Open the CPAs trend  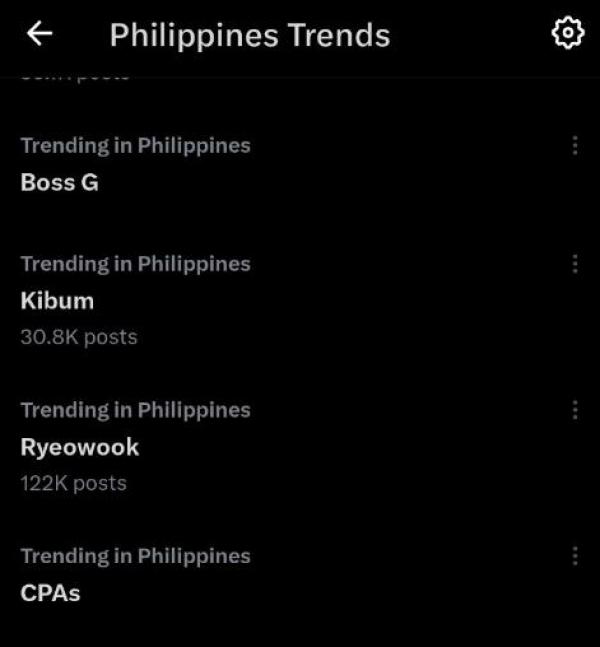click(50, 593)
